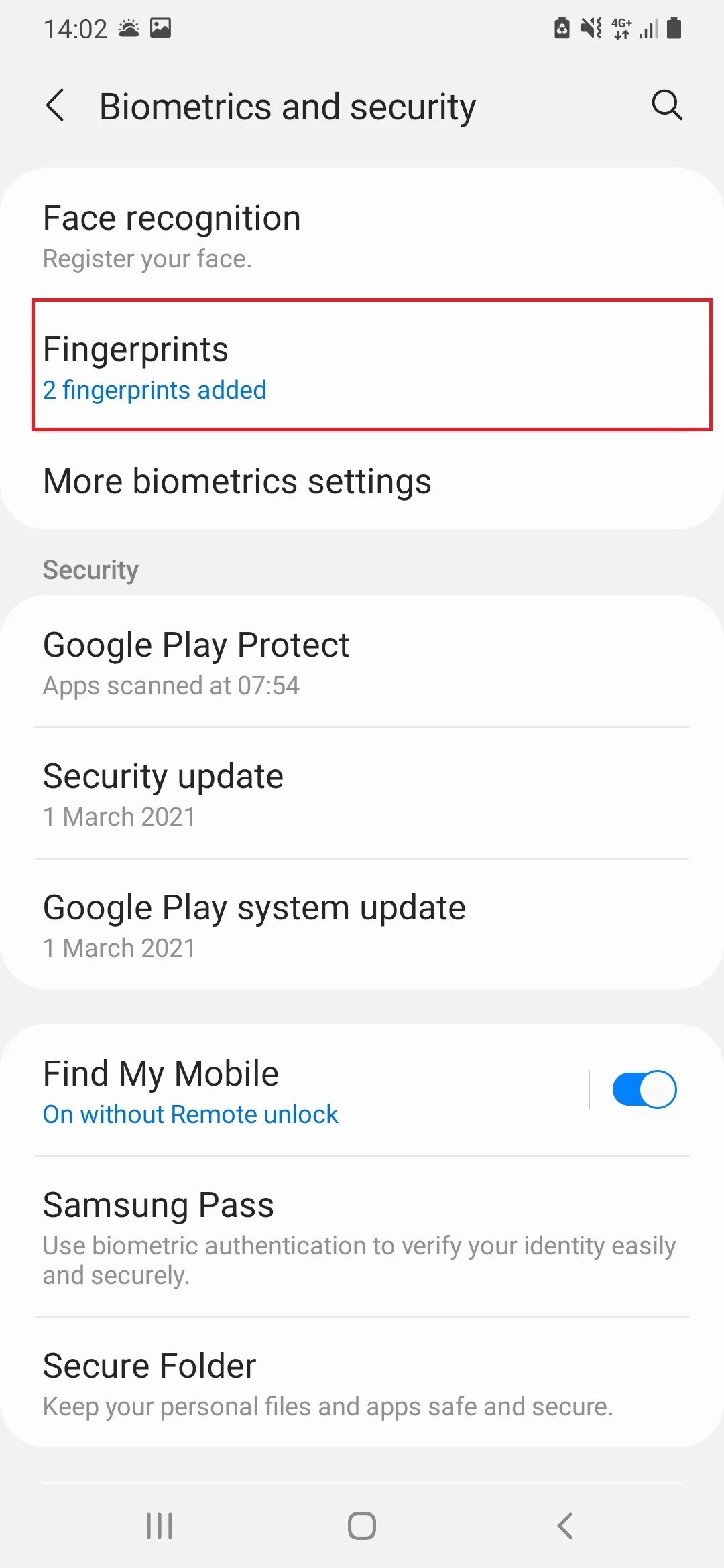Image resolution: width=724 pixels, height=1568 pixels.
Task: Tap the weather icon in status bar
Action: pos(129,27)
